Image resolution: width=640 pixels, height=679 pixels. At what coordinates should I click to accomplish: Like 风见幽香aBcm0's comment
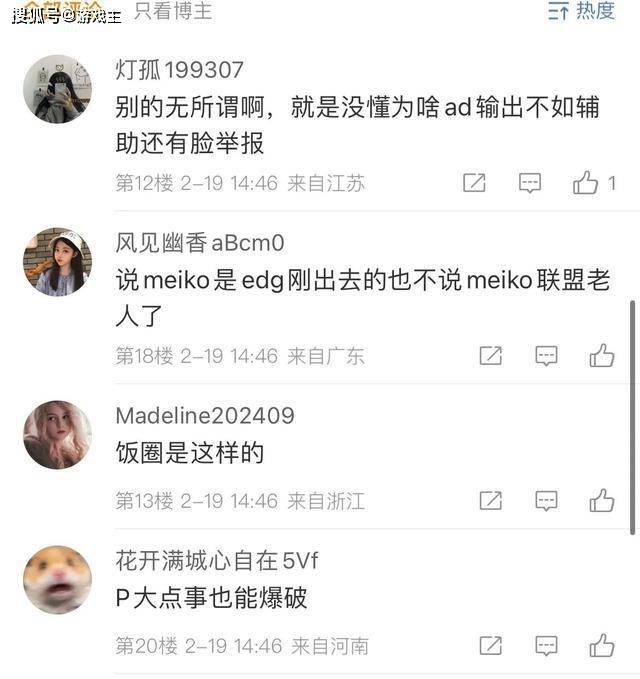point(601,355)
